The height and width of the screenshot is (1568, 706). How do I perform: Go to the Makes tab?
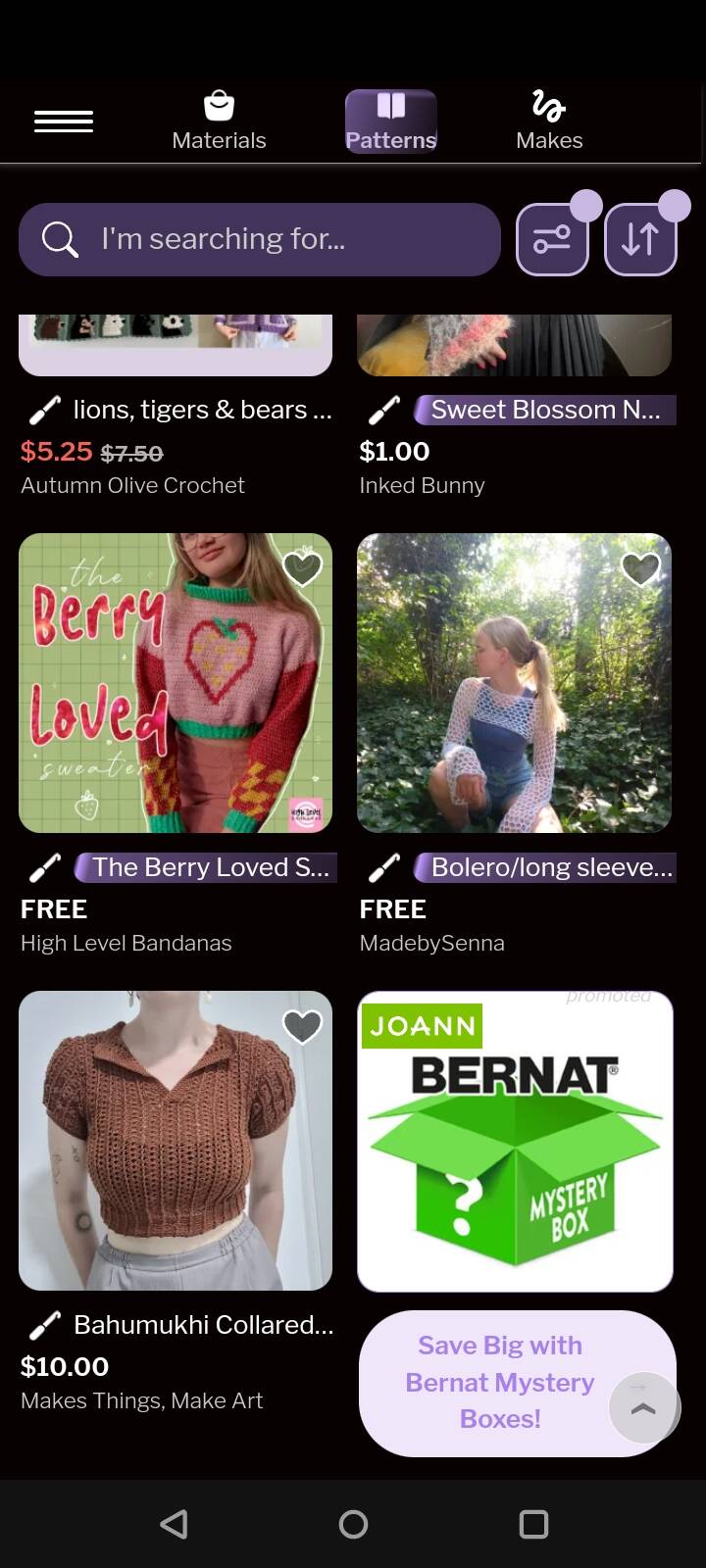[549, 122]
